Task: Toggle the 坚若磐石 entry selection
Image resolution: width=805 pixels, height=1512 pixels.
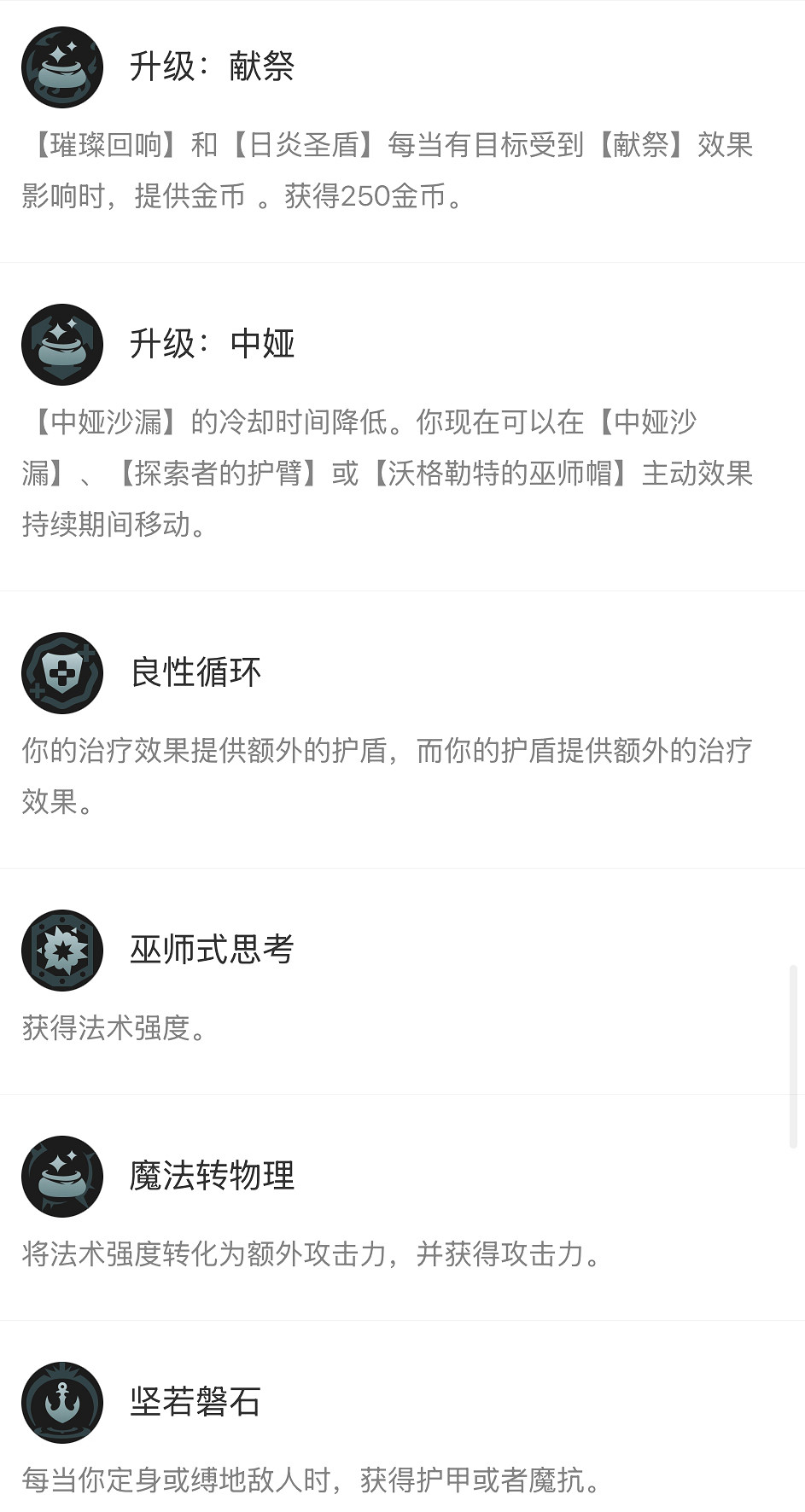Action: point(196,1402)
